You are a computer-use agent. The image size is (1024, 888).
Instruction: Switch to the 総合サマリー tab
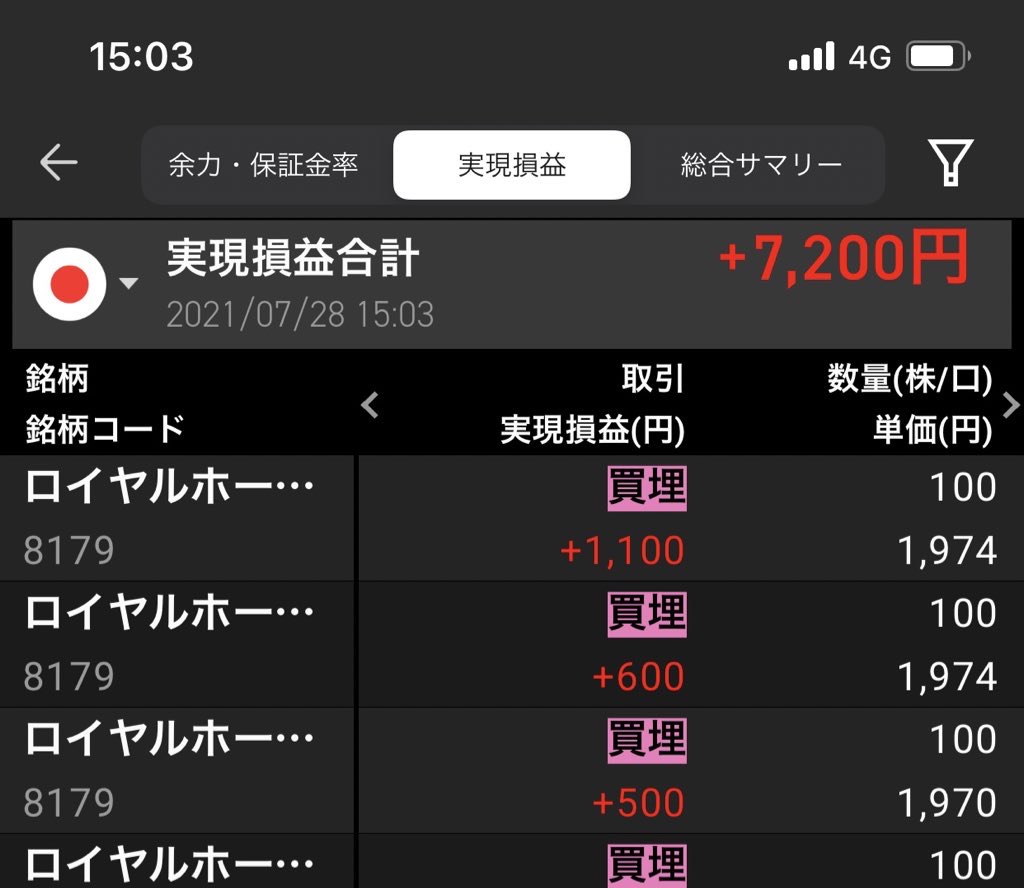coord(761,165)
